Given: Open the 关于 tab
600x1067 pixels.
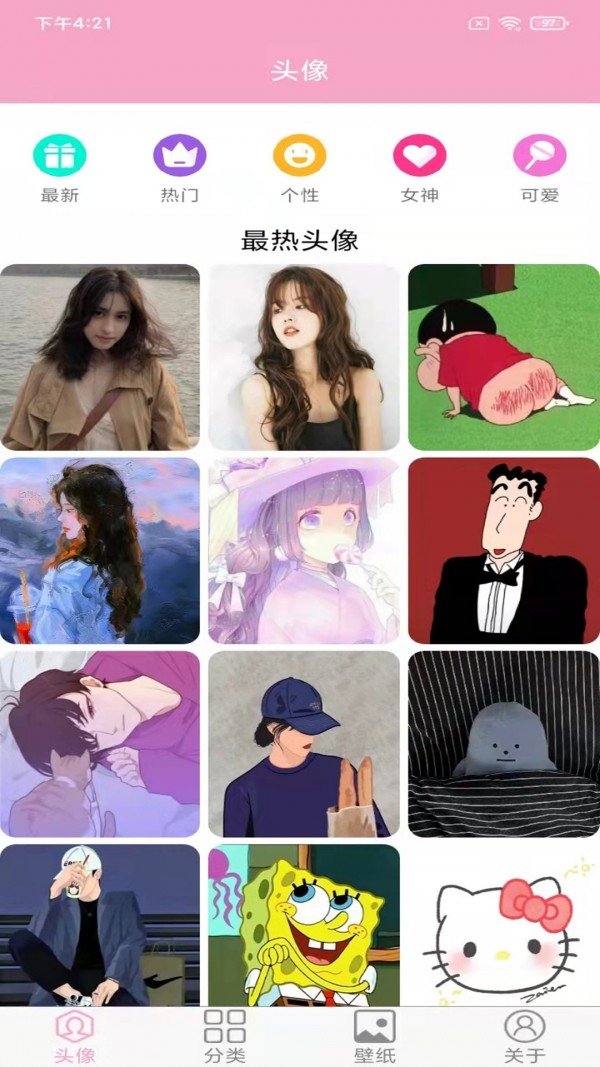Looking at the screenshot, I should pyautogui.click(x=524, y=1035).
